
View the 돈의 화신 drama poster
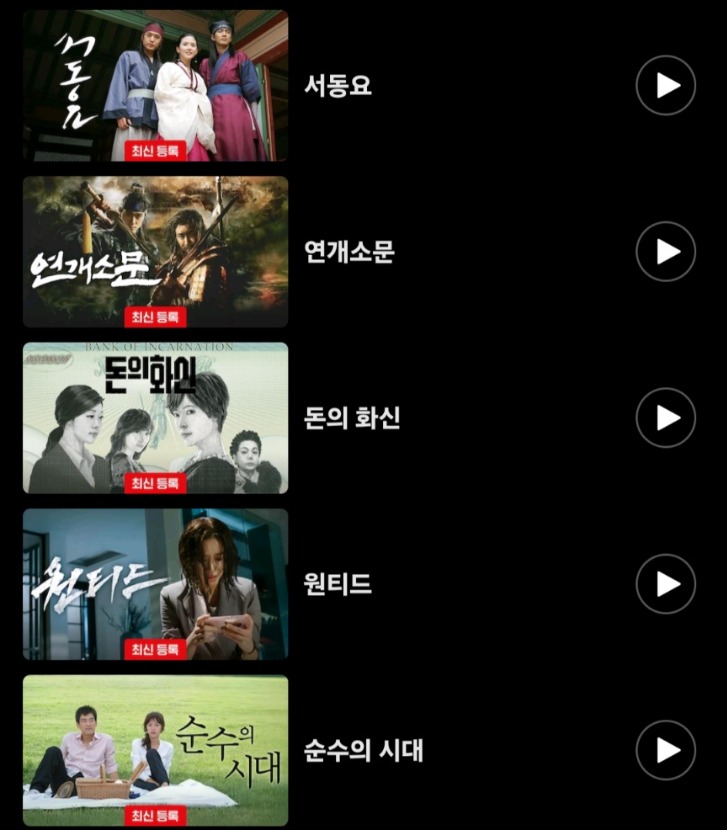pos(155,417)
